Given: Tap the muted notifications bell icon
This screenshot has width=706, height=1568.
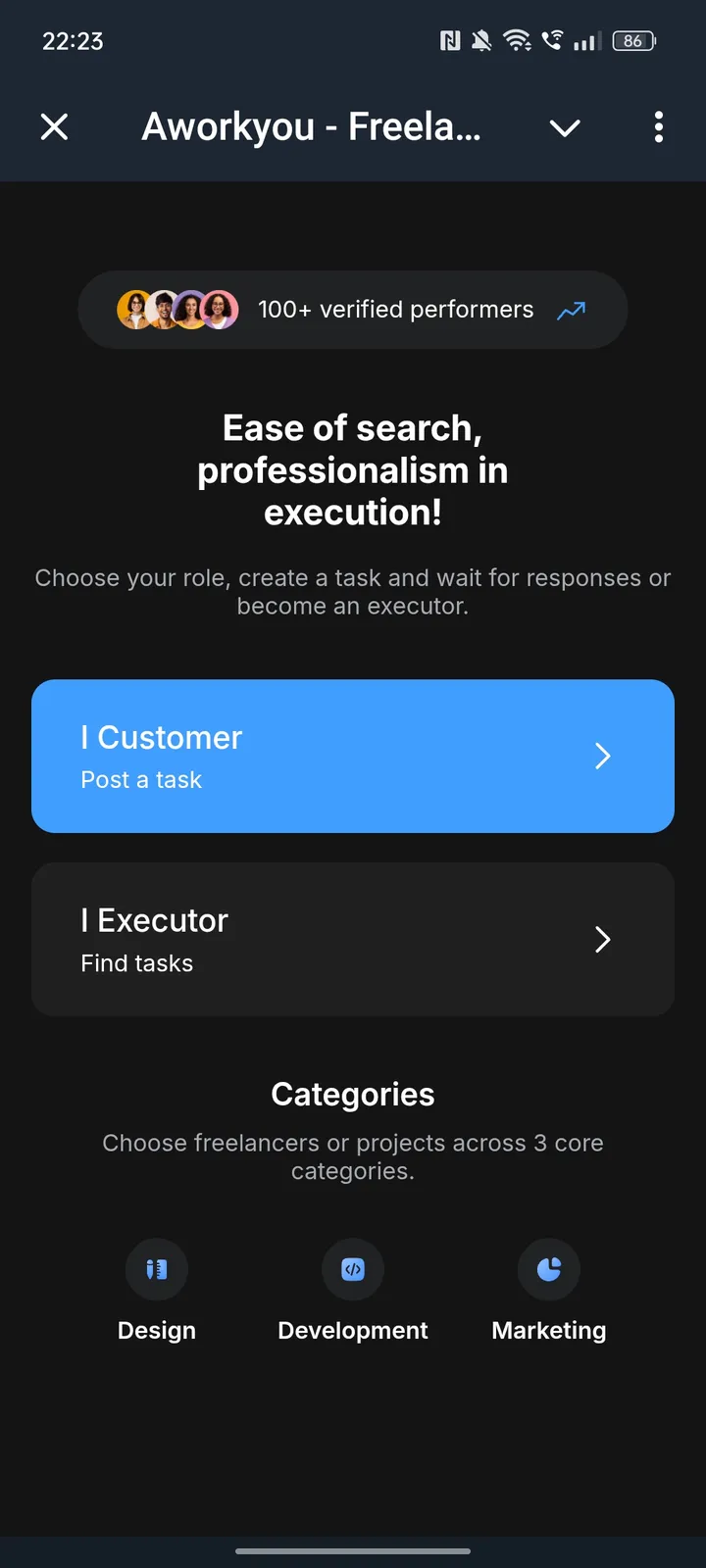Looking at the screenshot, I should [x=479, y=41].
